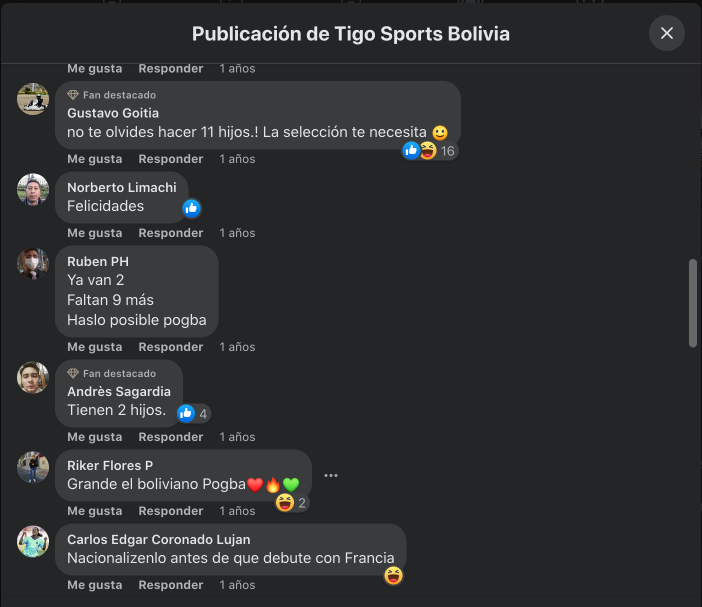
Task: Reply to Carlos Edgar Coronado Lujan's comment
Action: [x=170, y=585]
